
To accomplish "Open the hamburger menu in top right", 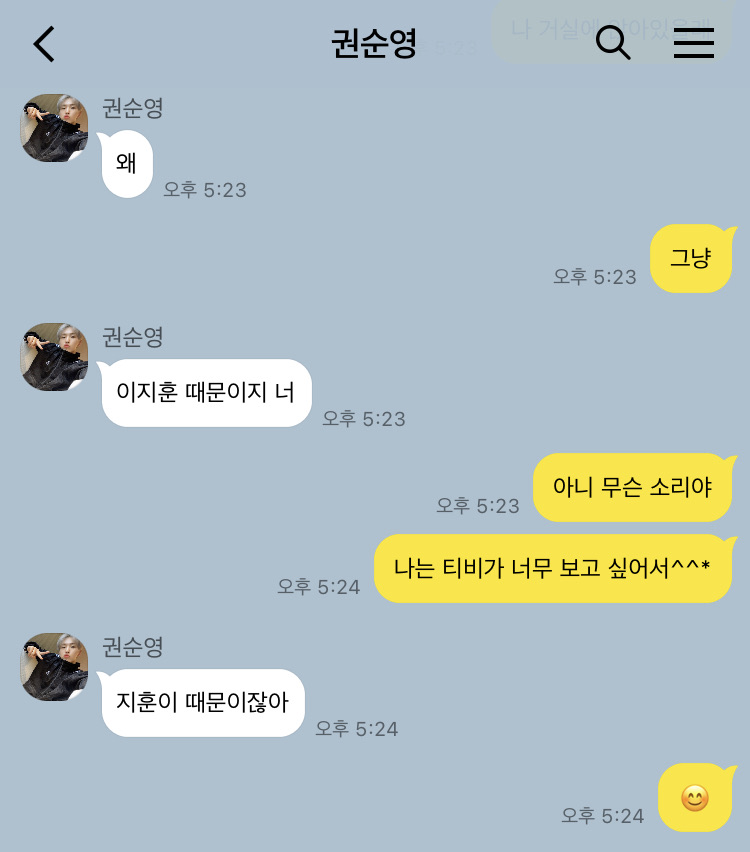I will point(694,44).
